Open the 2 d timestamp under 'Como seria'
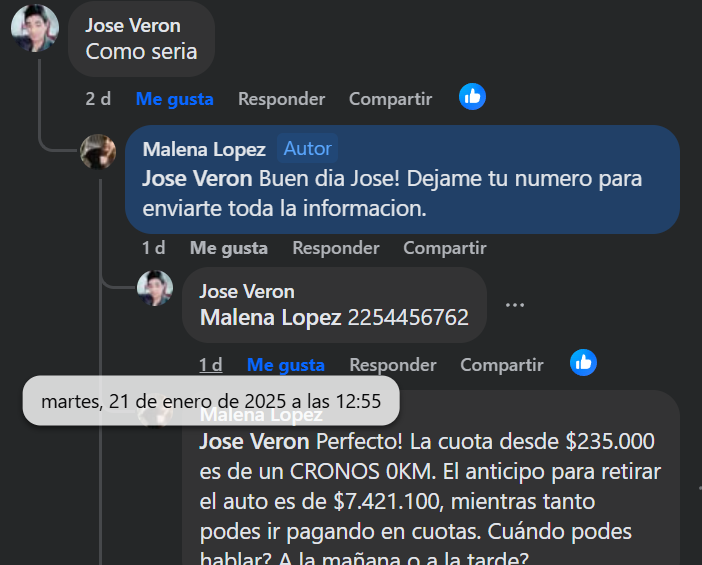 pyautogui.click(x=98, y=99)
